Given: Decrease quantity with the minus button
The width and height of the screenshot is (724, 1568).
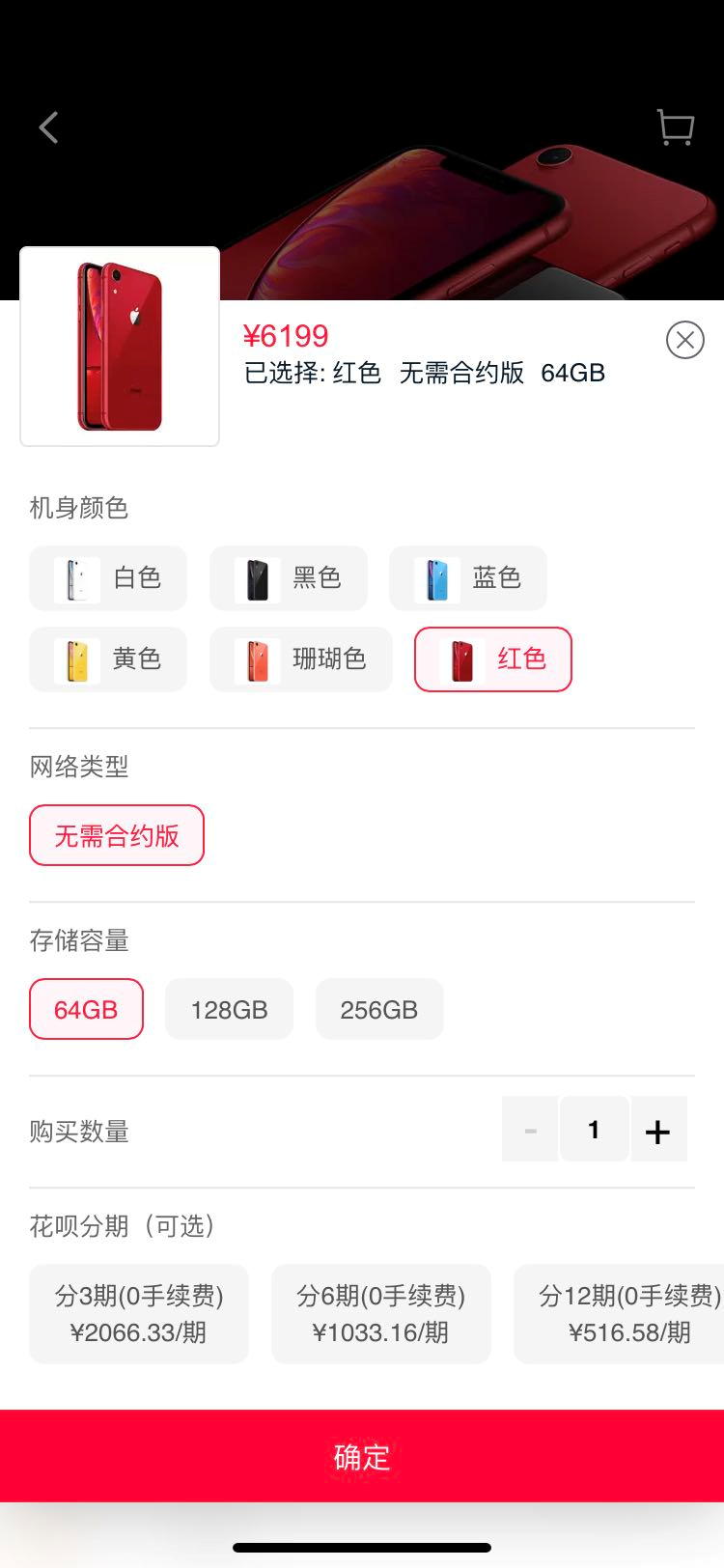Looking at the screenshot, I should (x=530, y=1130).
